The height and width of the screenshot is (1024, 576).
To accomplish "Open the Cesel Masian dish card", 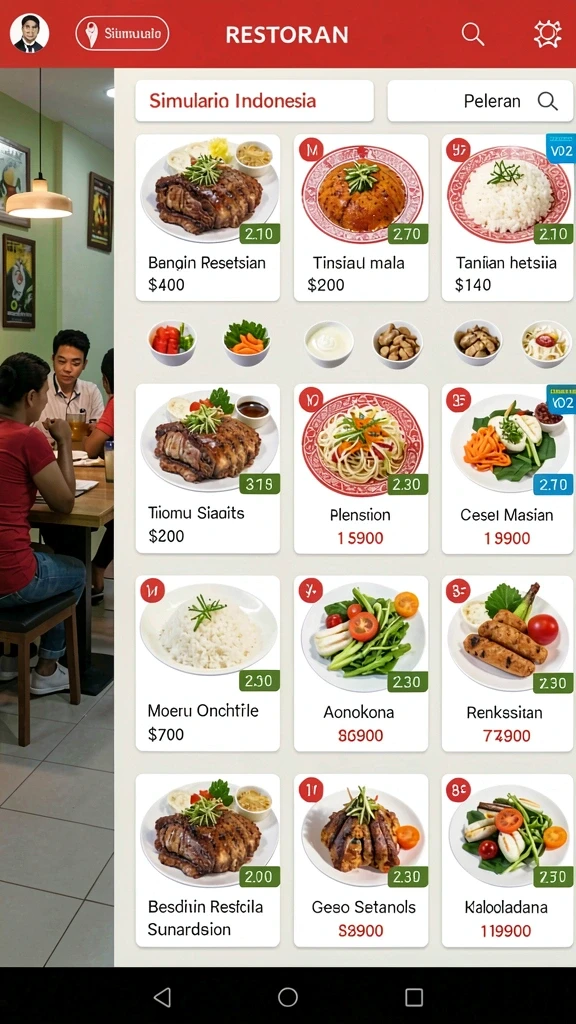I will click(507, 468).
